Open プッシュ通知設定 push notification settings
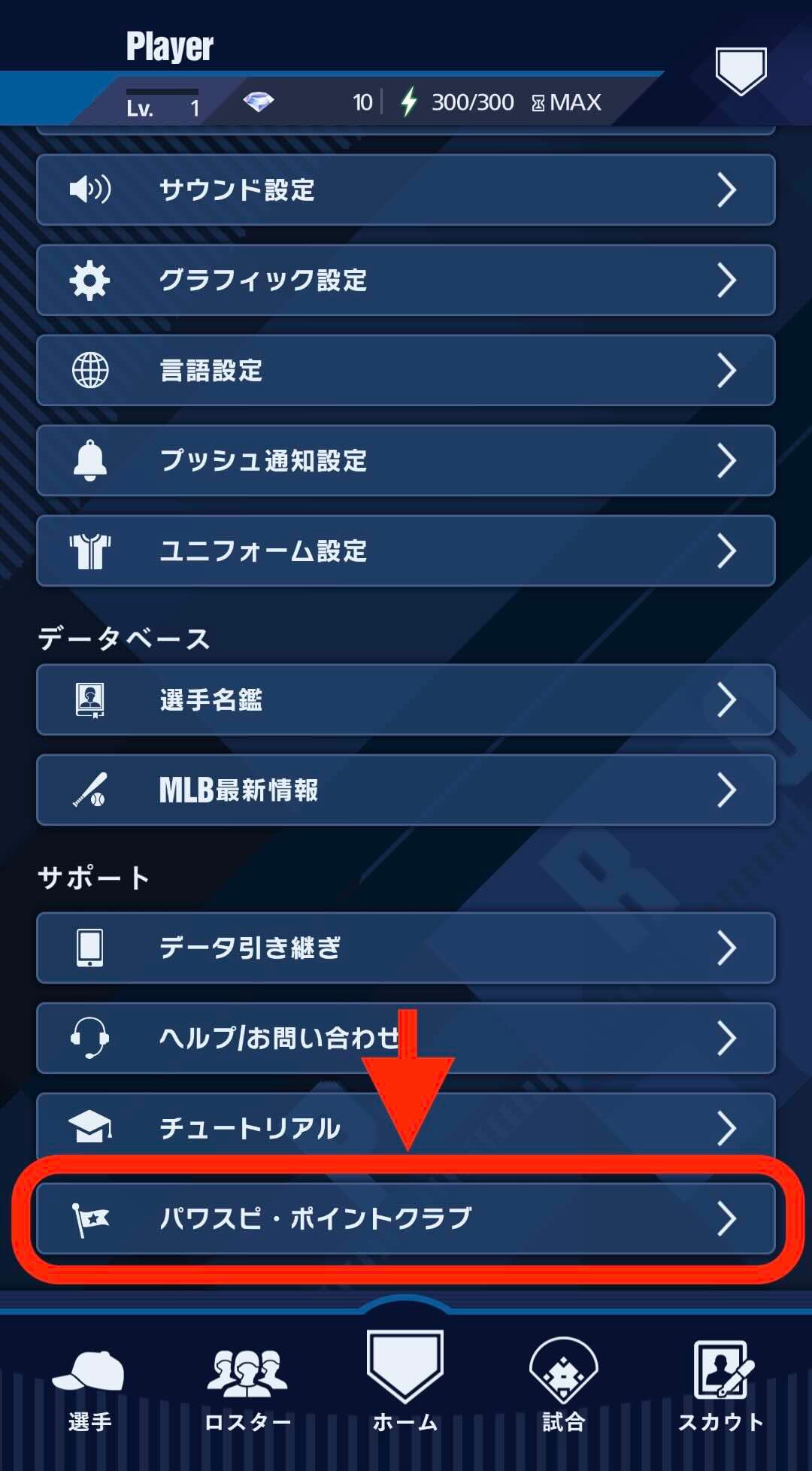Image resolution: width=812 pixels, height=1471 pixels. click(x=405, y=460)
